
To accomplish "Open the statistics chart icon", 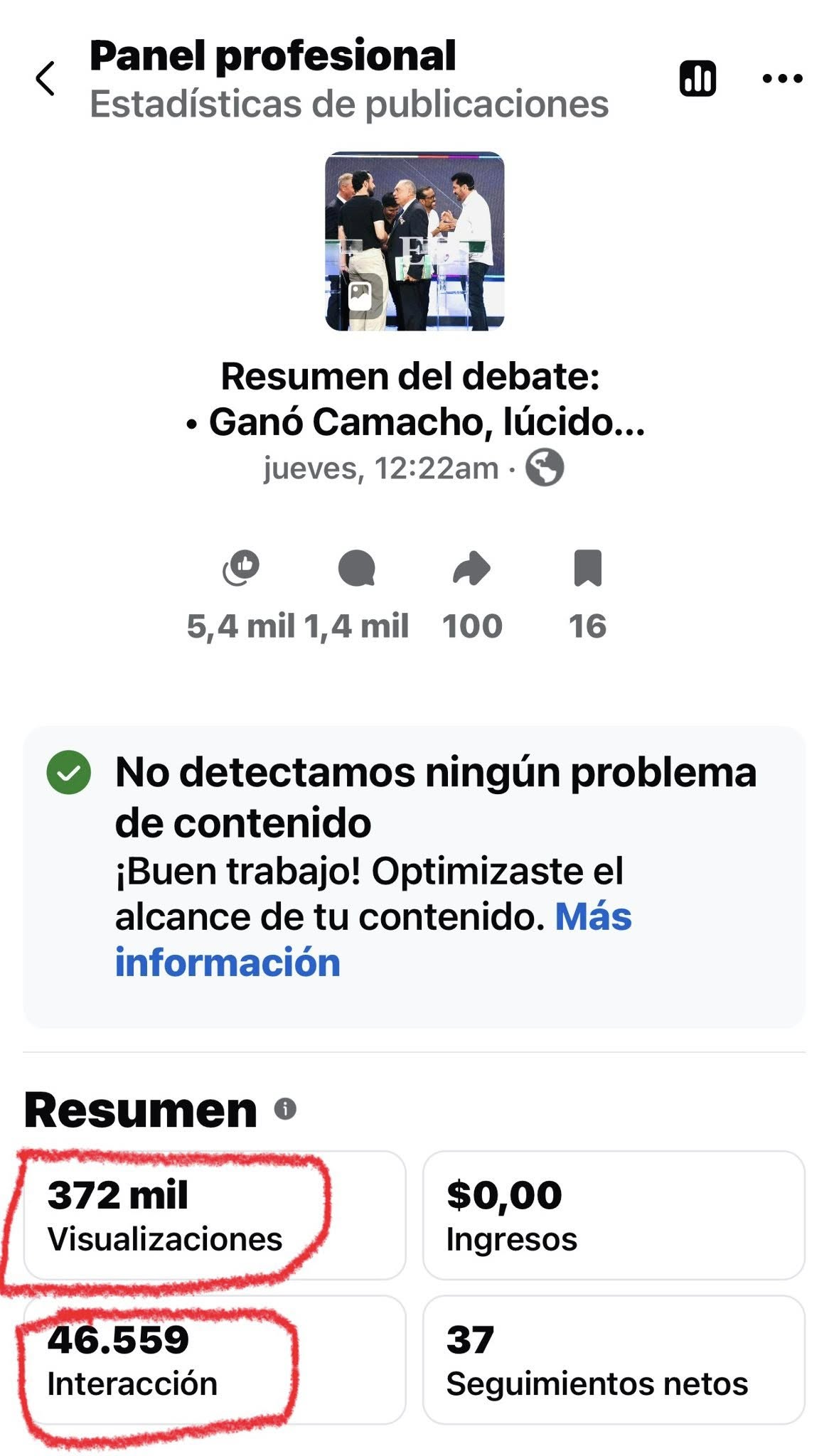I will point(697,78).
